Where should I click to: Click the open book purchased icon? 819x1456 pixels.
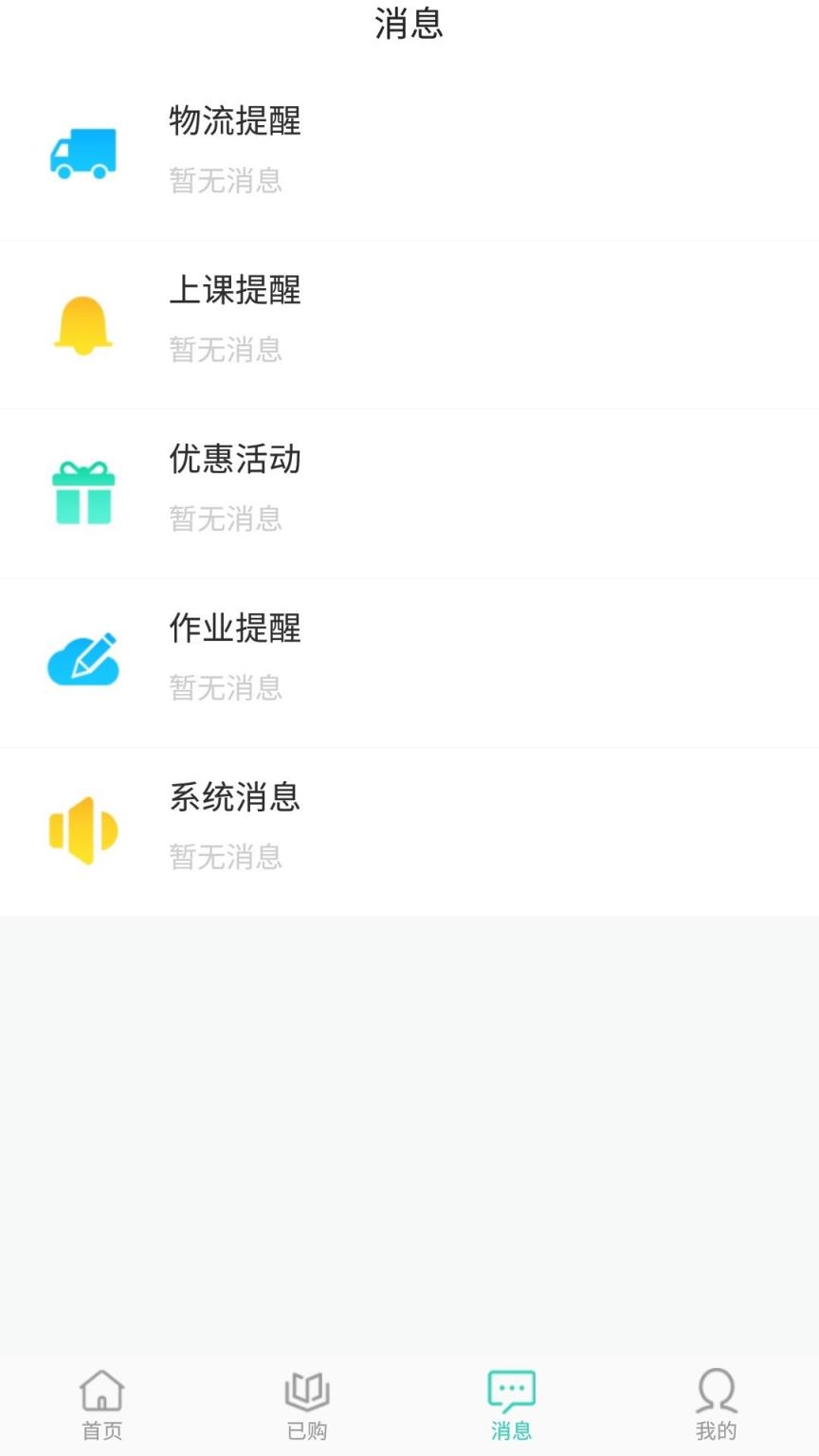(306, 1392)
